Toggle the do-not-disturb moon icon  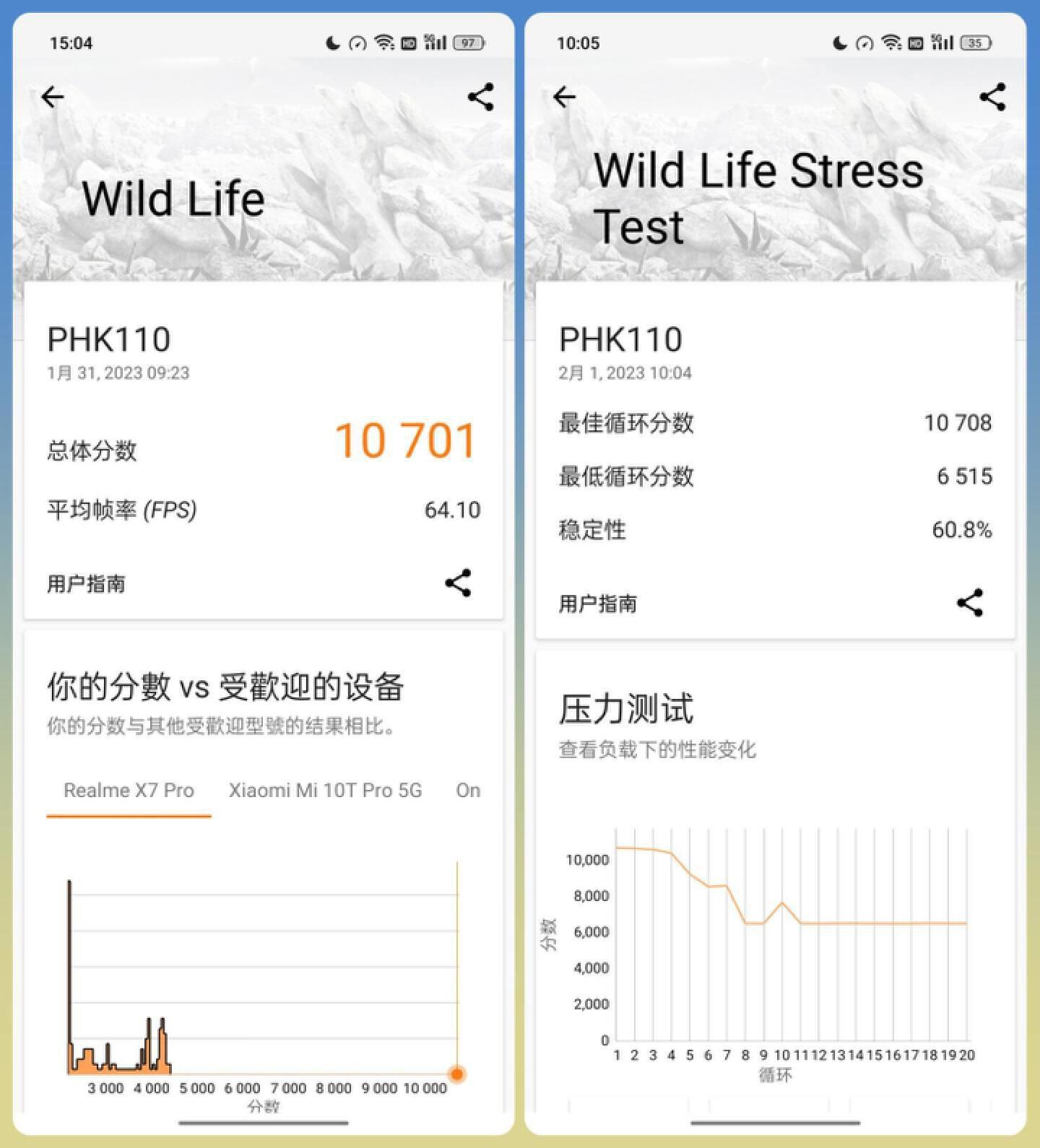(331, 43)
